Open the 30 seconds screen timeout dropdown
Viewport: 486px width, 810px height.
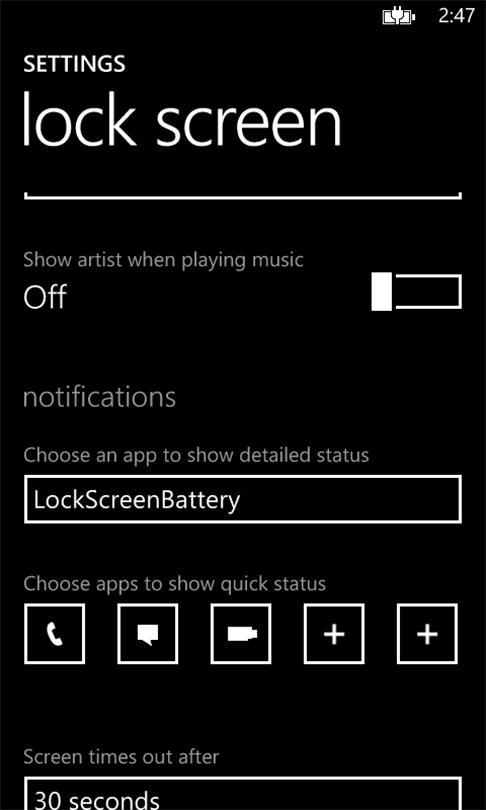coord(243,793)
